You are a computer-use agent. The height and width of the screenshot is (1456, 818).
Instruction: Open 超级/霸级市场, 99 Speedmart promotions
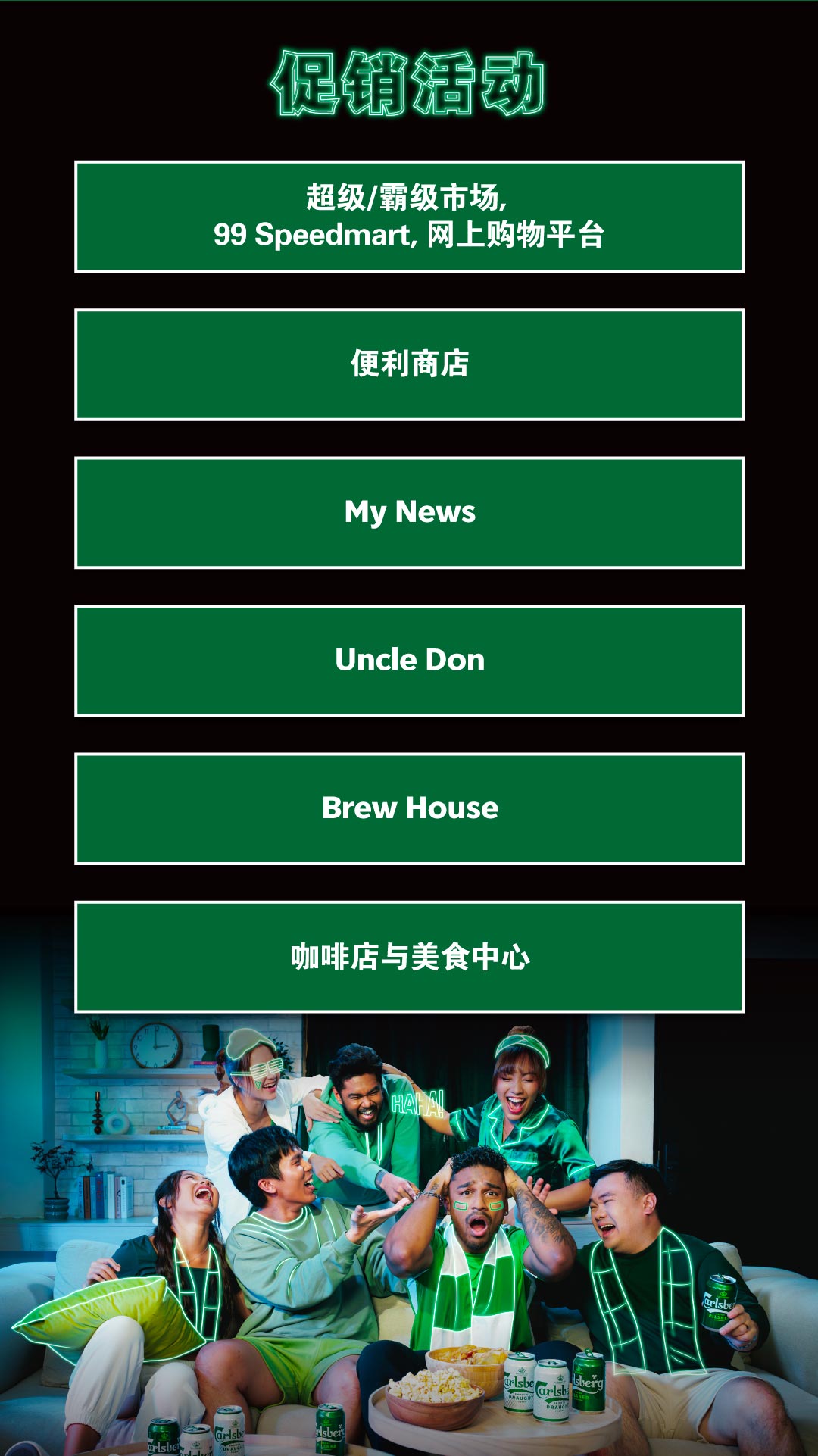[409, 217]
